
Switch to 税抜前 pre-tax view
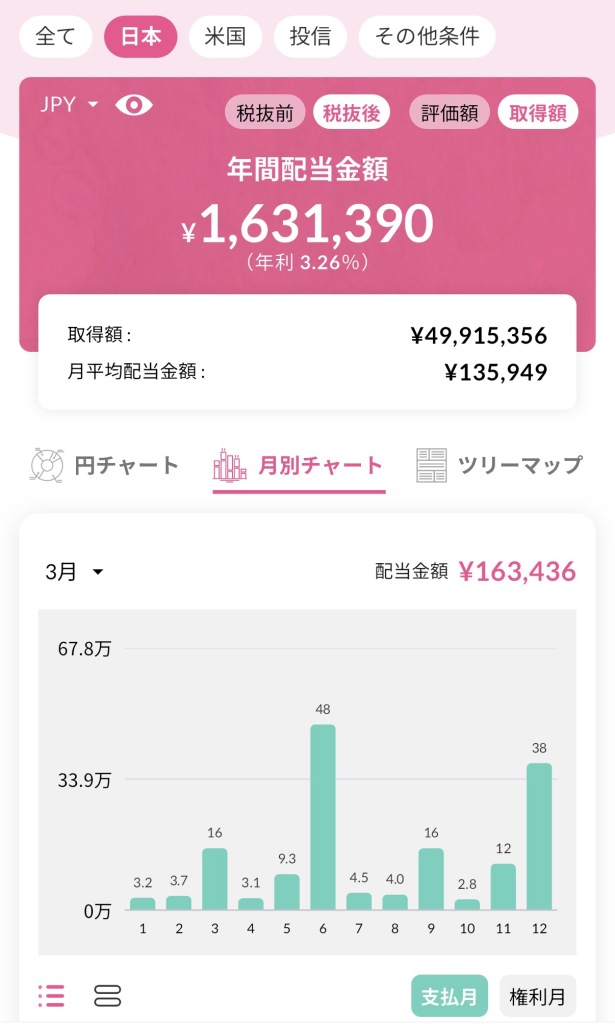coord(265,113)
